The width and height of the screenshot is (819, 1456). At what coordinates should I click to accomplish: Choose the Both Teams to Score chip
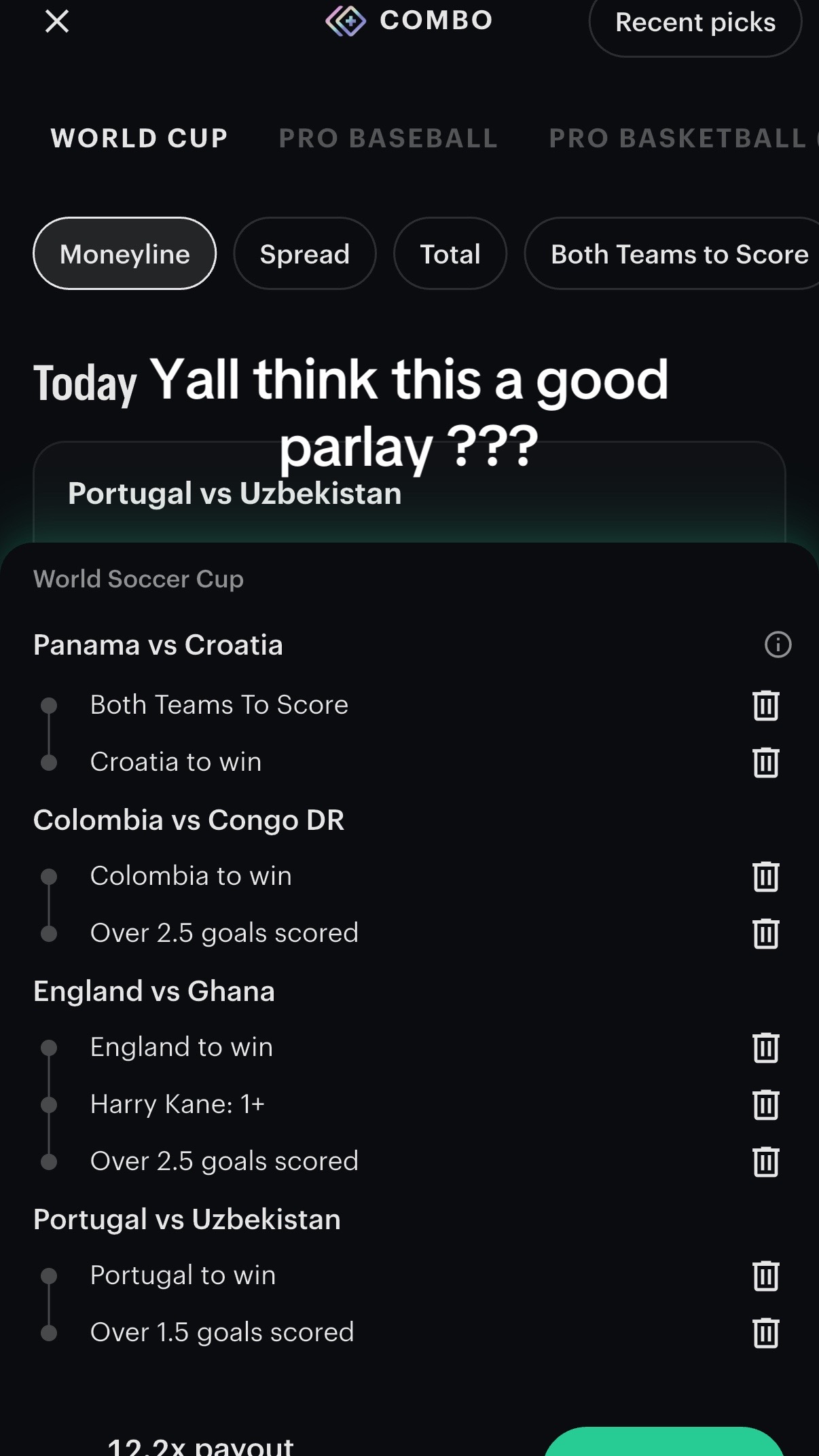pos(672,254)
